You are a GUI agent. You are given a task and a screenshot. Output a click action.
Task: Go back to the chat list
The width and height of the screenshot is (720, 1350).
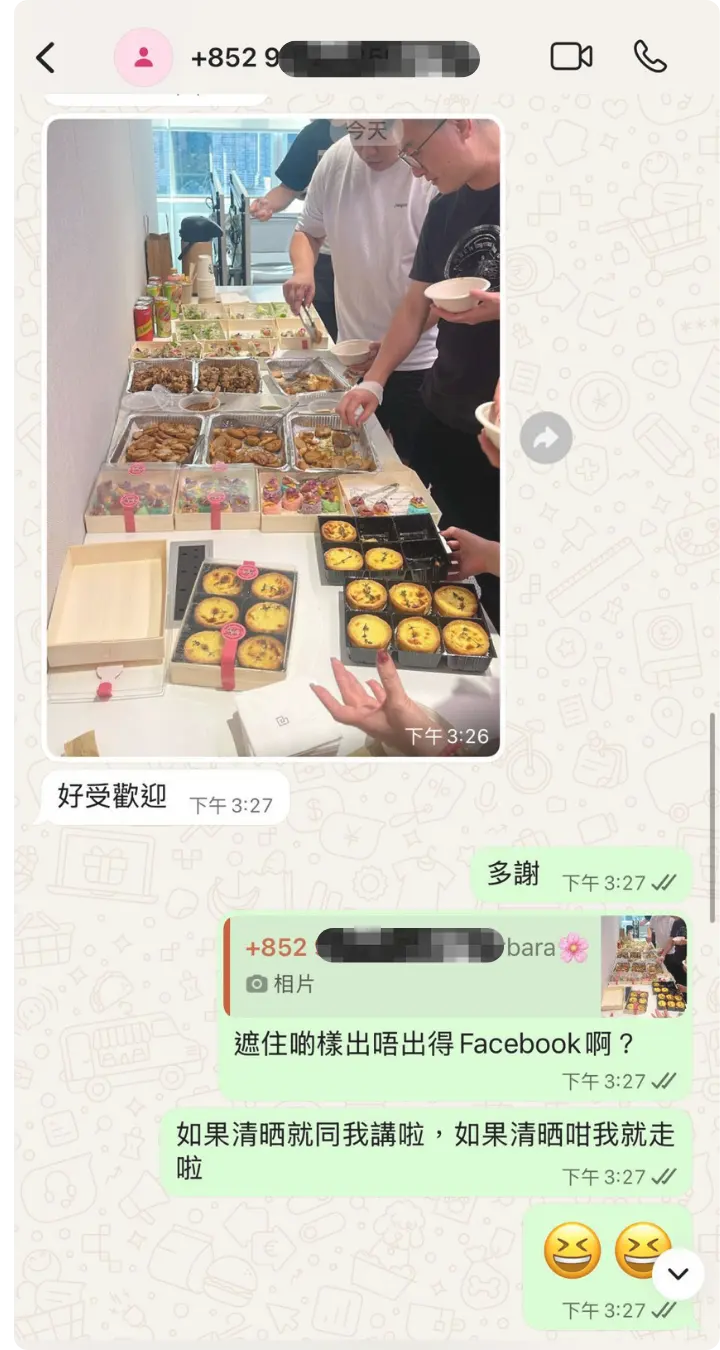(x=45, y=58)
